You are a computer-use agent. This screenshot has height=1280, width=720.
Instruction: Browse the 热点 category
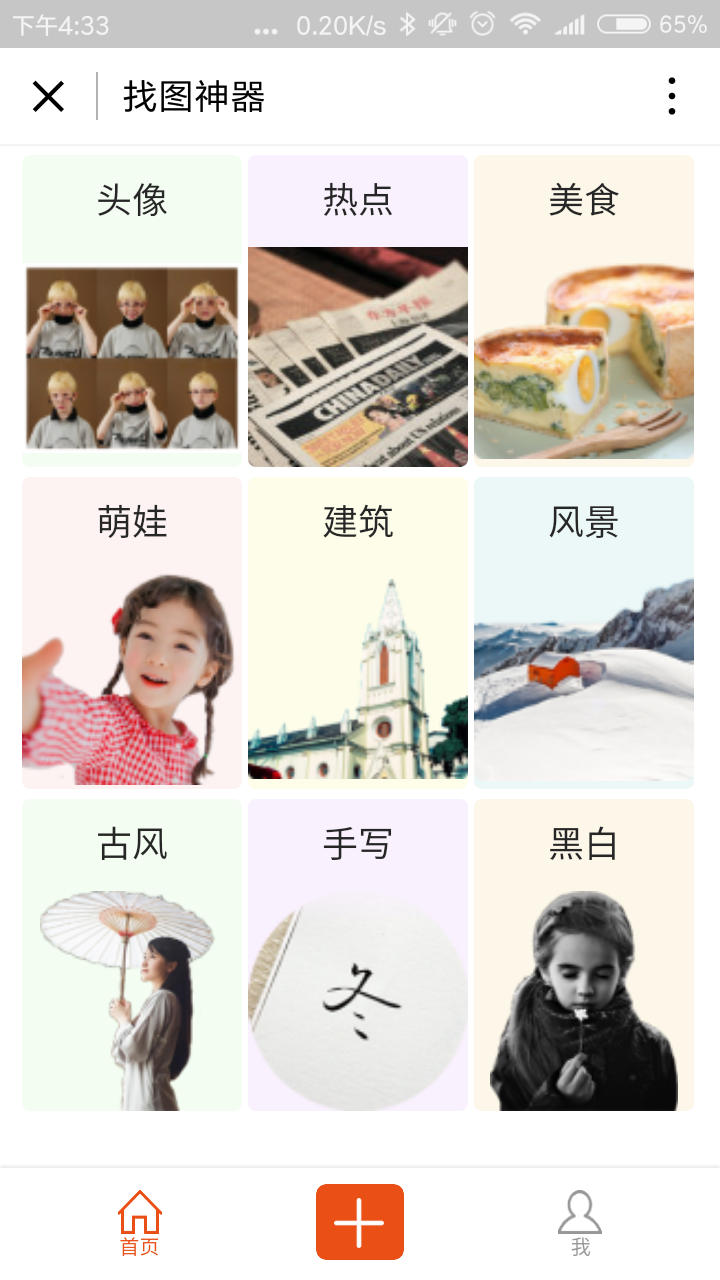tap(358, 311)
